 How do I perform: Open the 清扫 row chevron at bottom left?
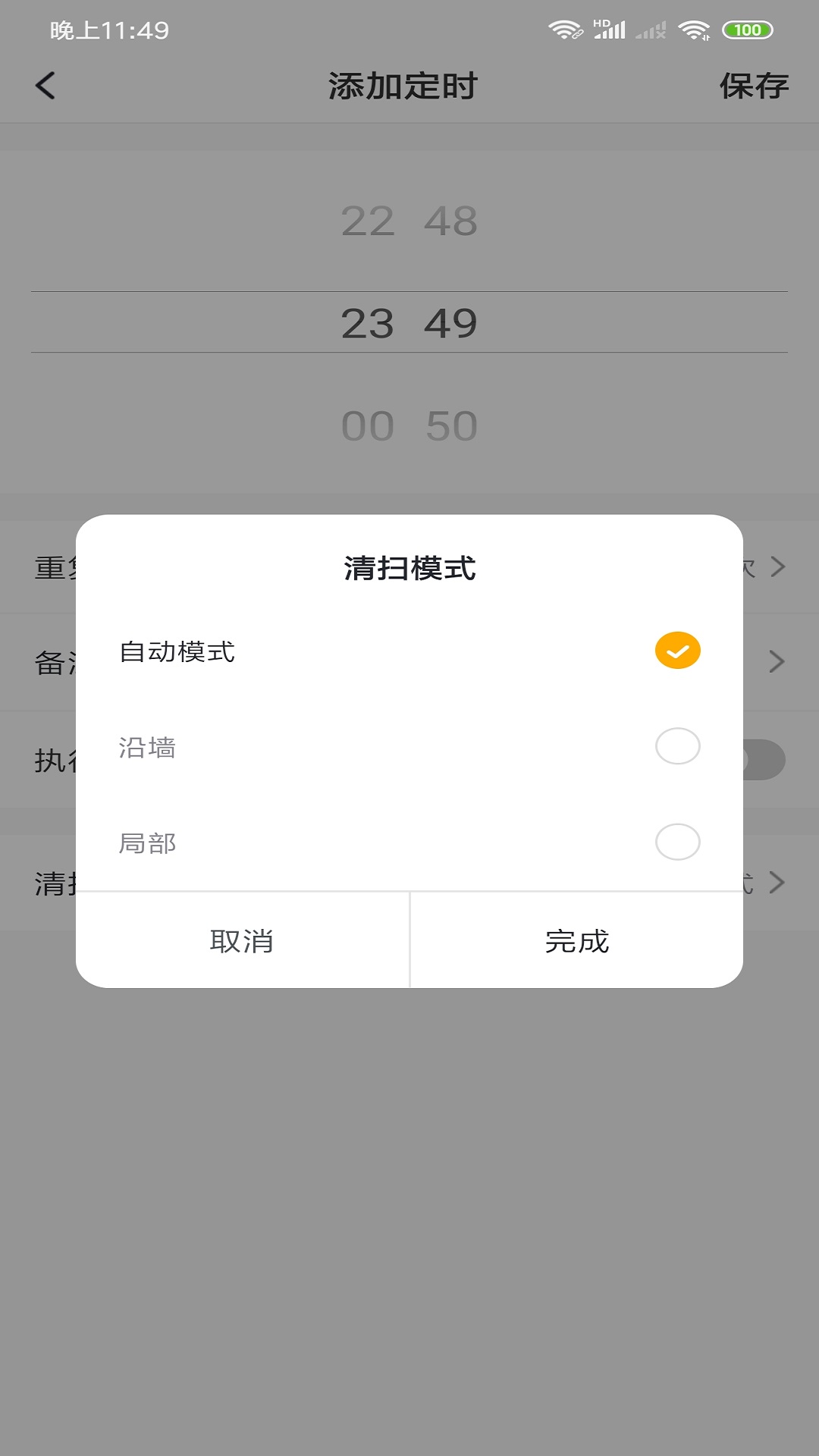coord(777,883)
